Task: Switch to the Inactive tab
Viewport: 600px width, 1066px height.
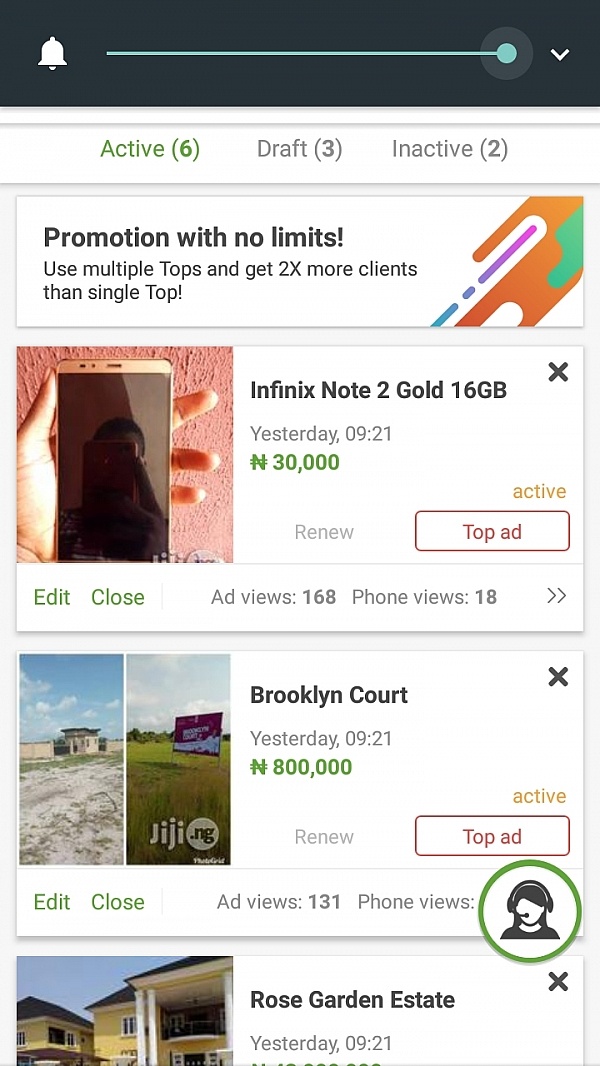Action: pos(449,149)
